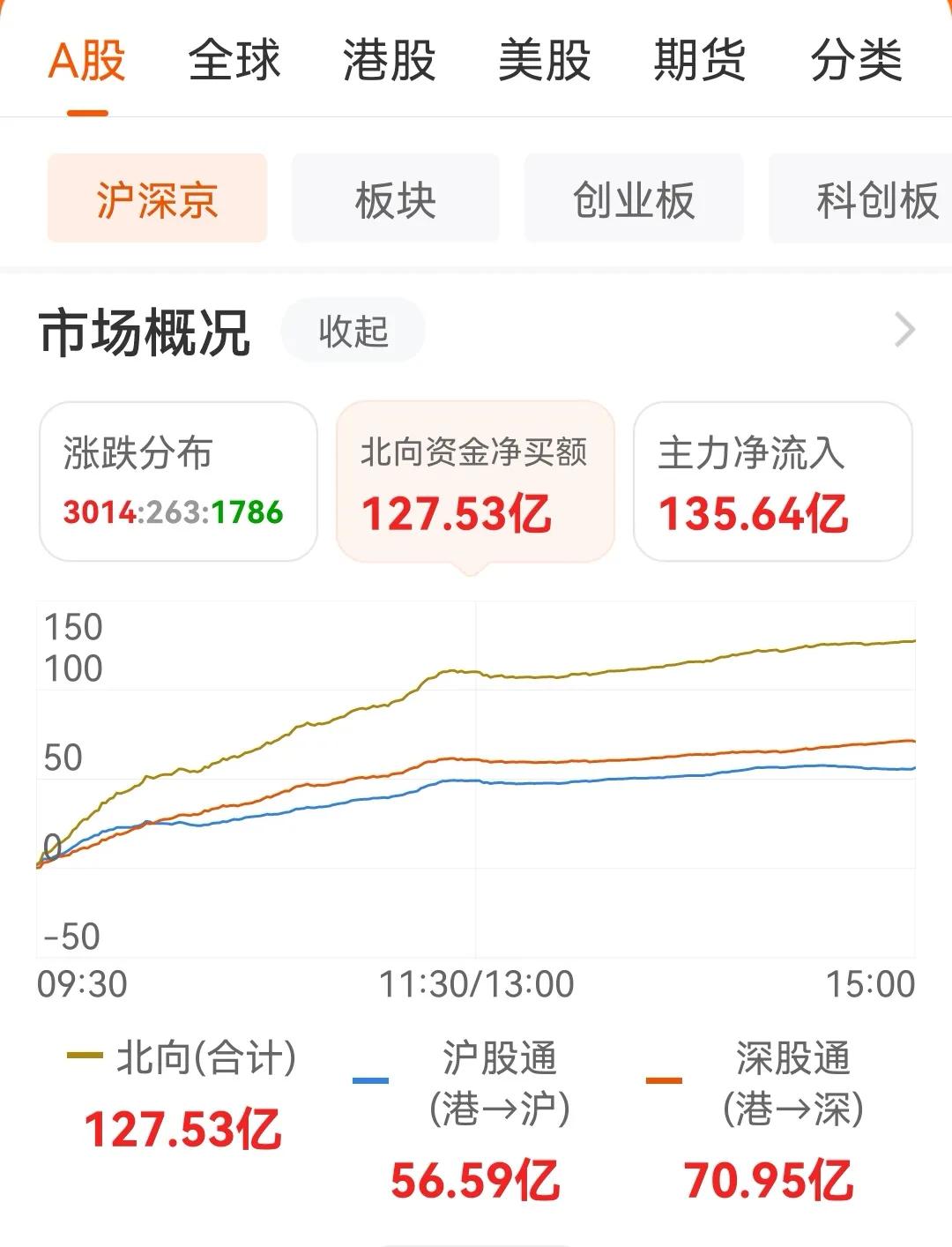Open the 创业板 (ChiNext) board
The width and height of the screenshot is (952, 1247).
pyautogui.click(x=634, y=197)
